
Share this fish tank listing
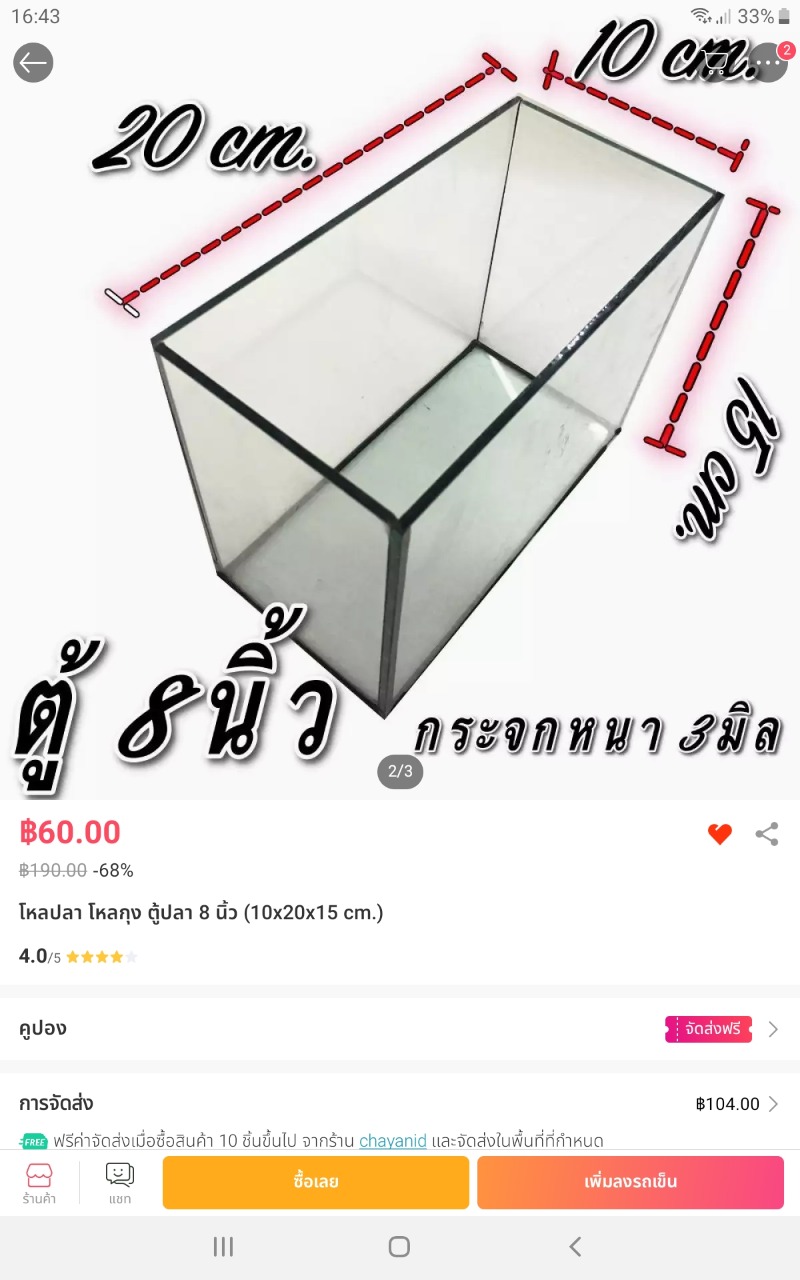pos(767,834)
